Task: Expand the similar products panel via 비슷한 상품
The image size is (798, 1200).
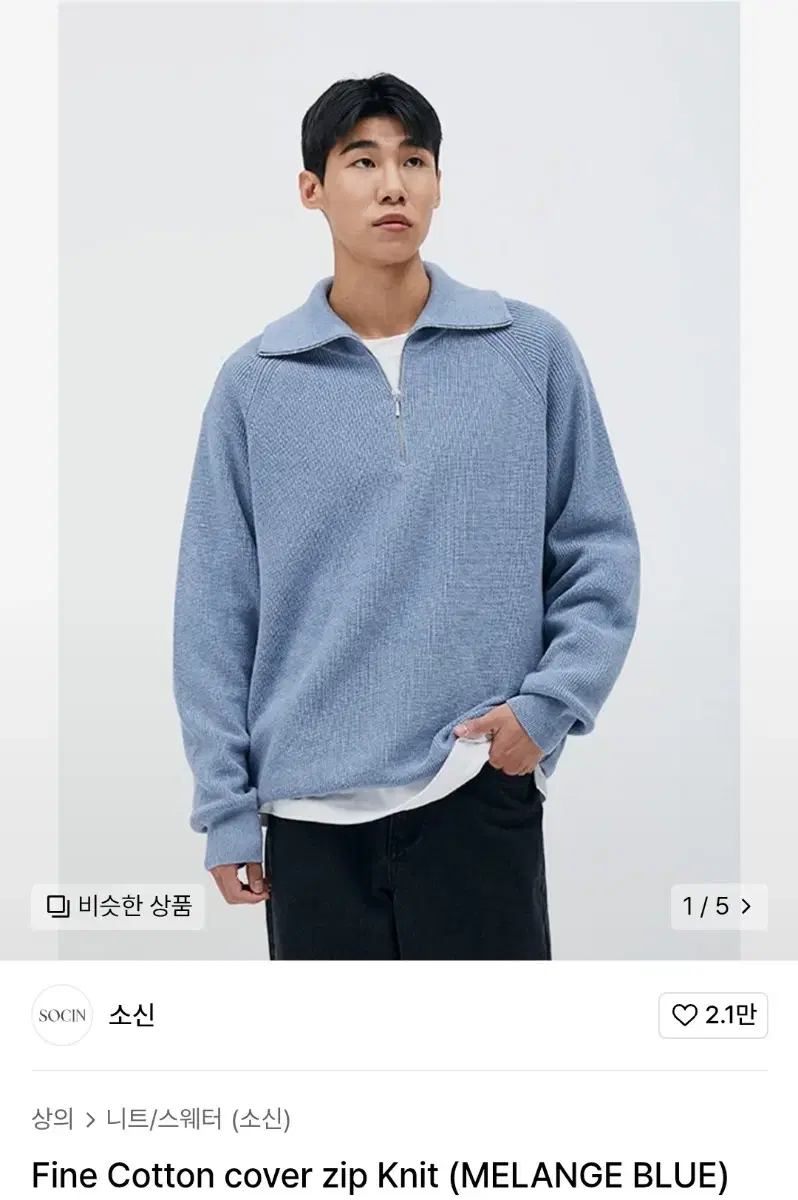Action: [118, 906]
